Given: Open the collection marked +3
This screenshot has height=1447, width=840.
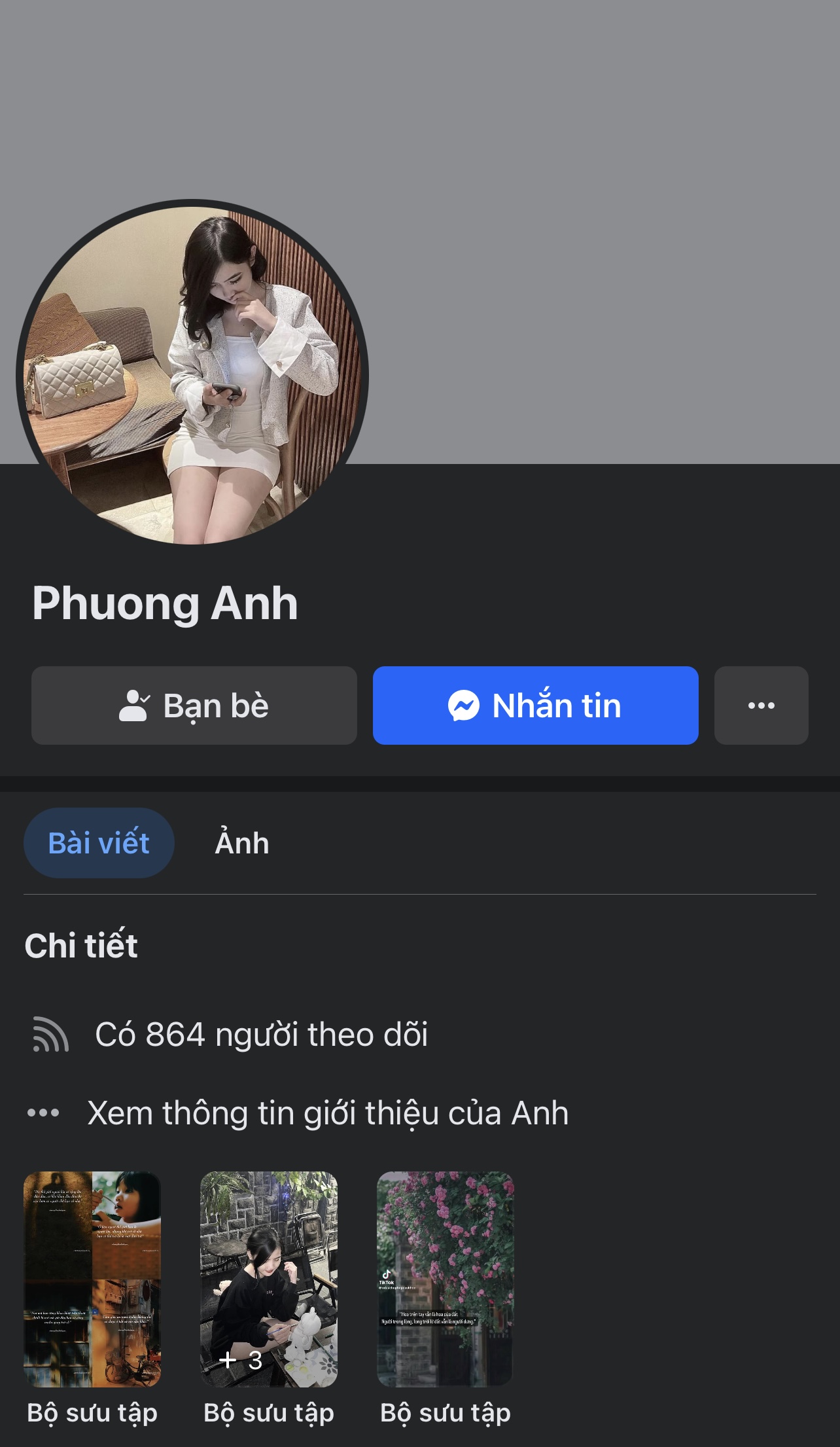Looking at the screenshot, I should (269, 1279).
